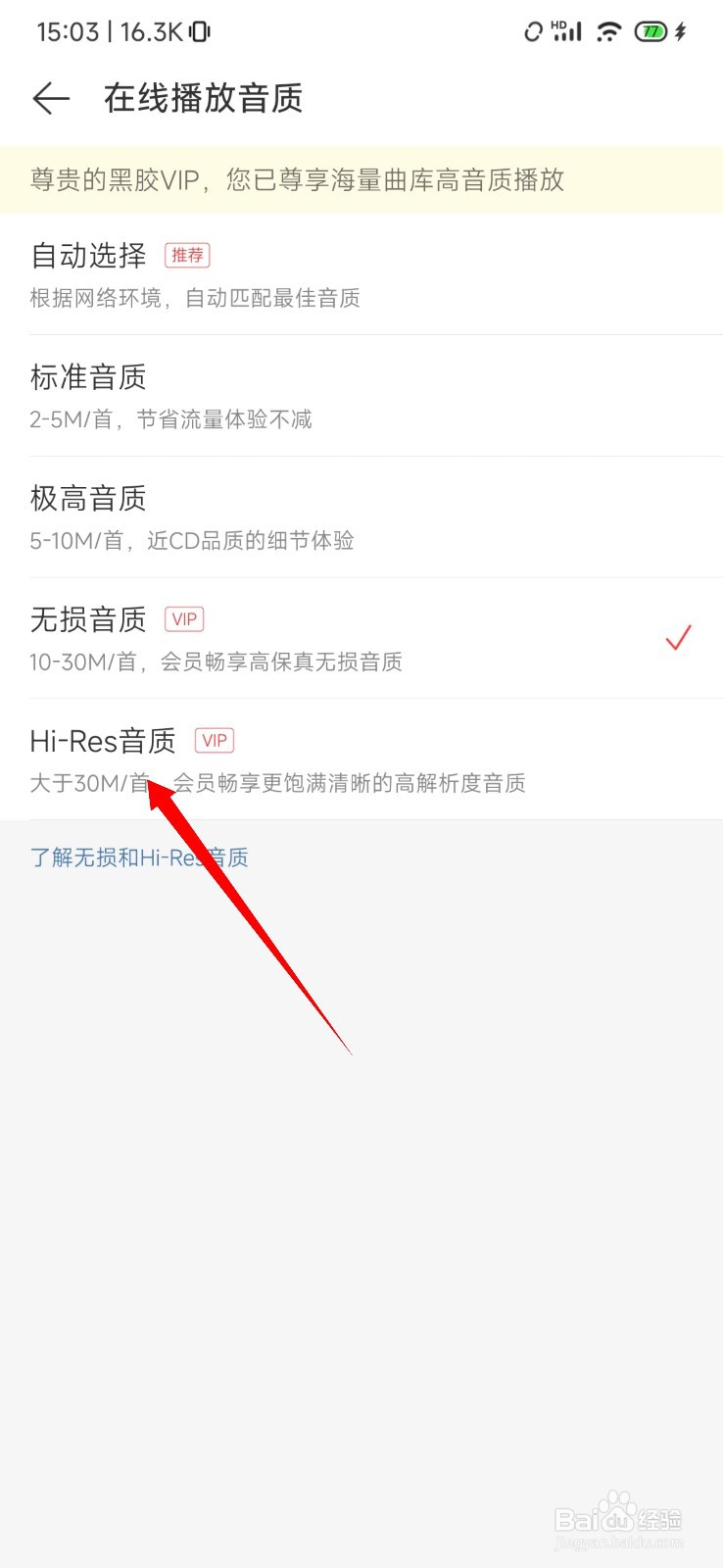Viewport: 723px width, 1568px height.
Task: Click the 推荐 badge next to 自动选择
Action: tap(187, 254)
